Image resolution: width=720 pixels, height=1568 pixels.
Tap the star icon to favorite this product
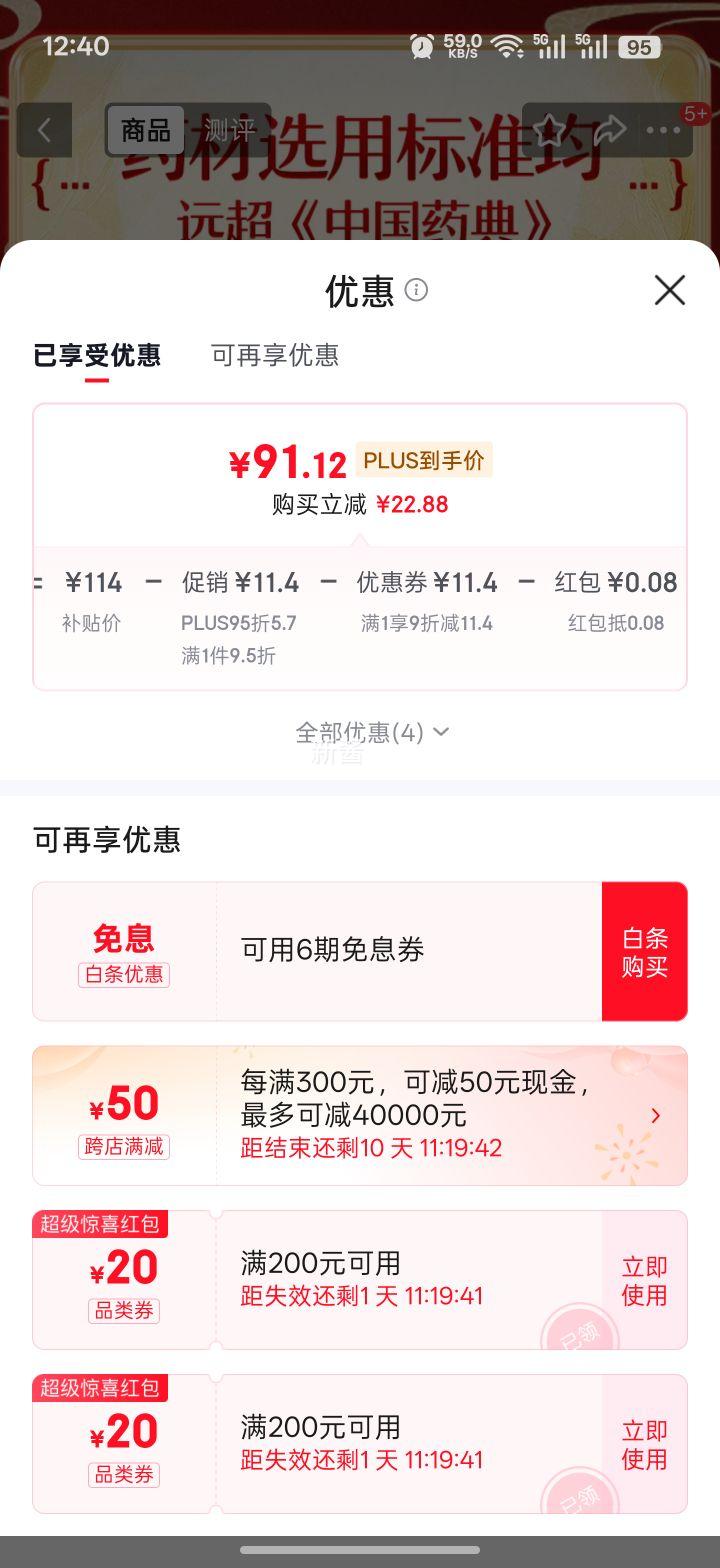point(550,130)
